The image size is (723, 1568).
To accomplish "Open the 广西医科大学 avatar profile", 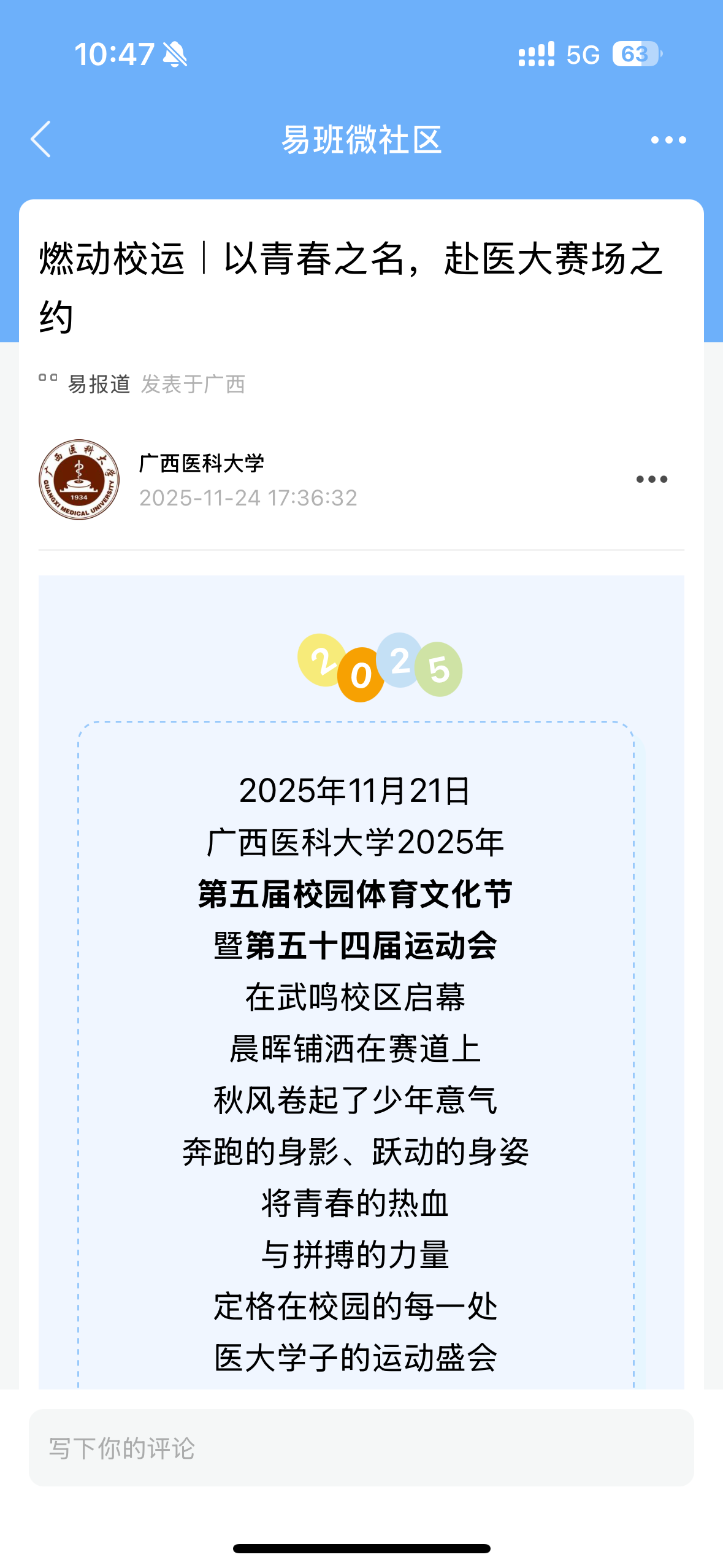I will (79, 480).
